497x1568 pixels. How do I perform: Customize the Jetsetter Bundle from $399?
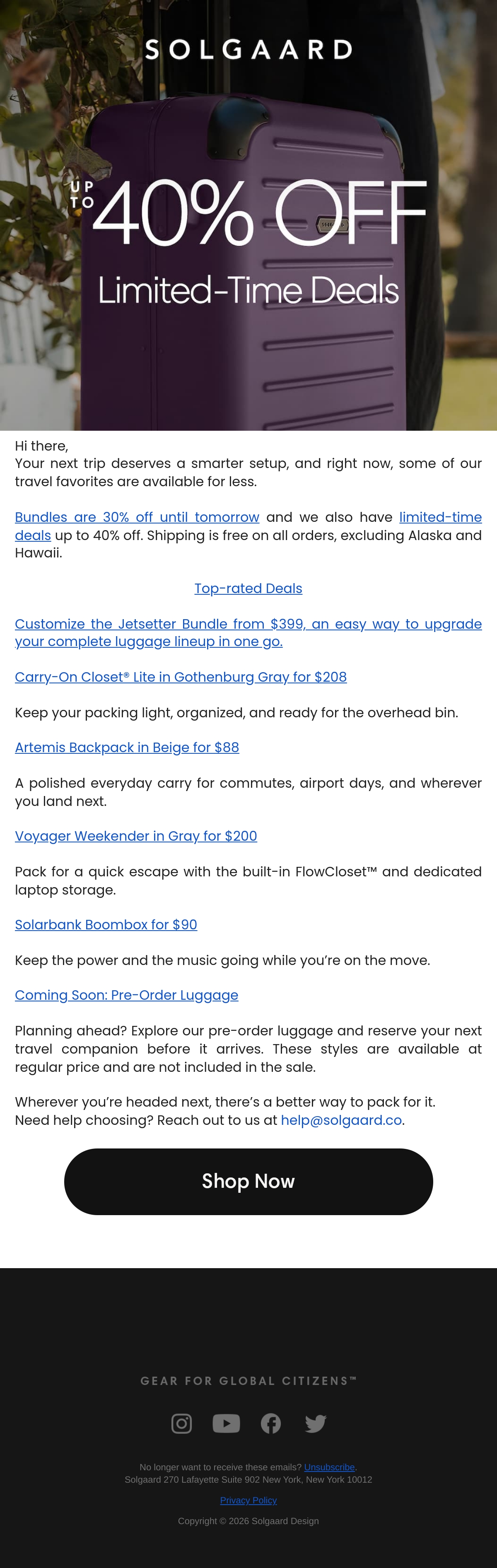coord(248,633)
